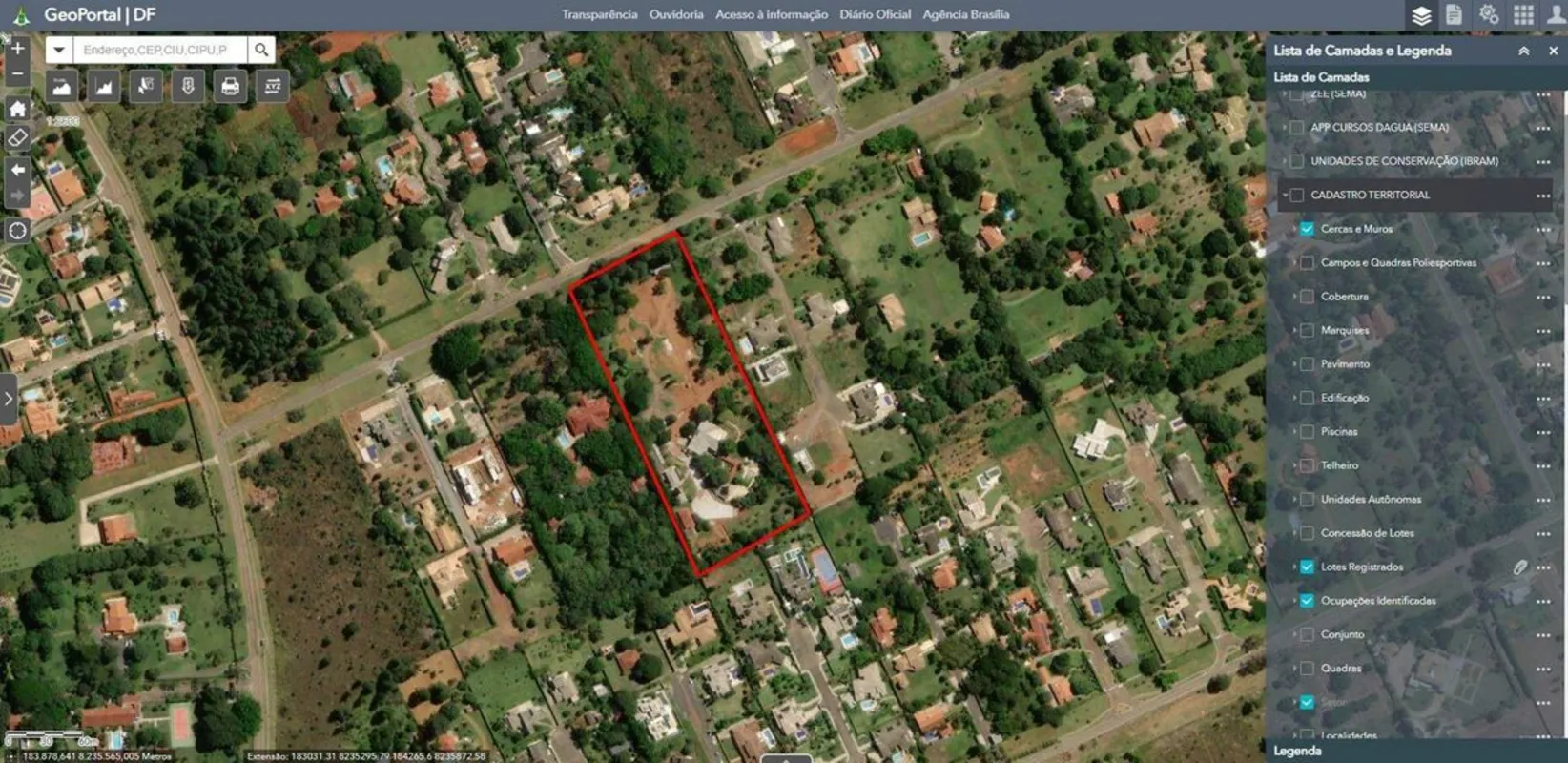Screen dimensions: 1568x763
Task: Return to the map's home extent
Action: [x=17, y=108]
